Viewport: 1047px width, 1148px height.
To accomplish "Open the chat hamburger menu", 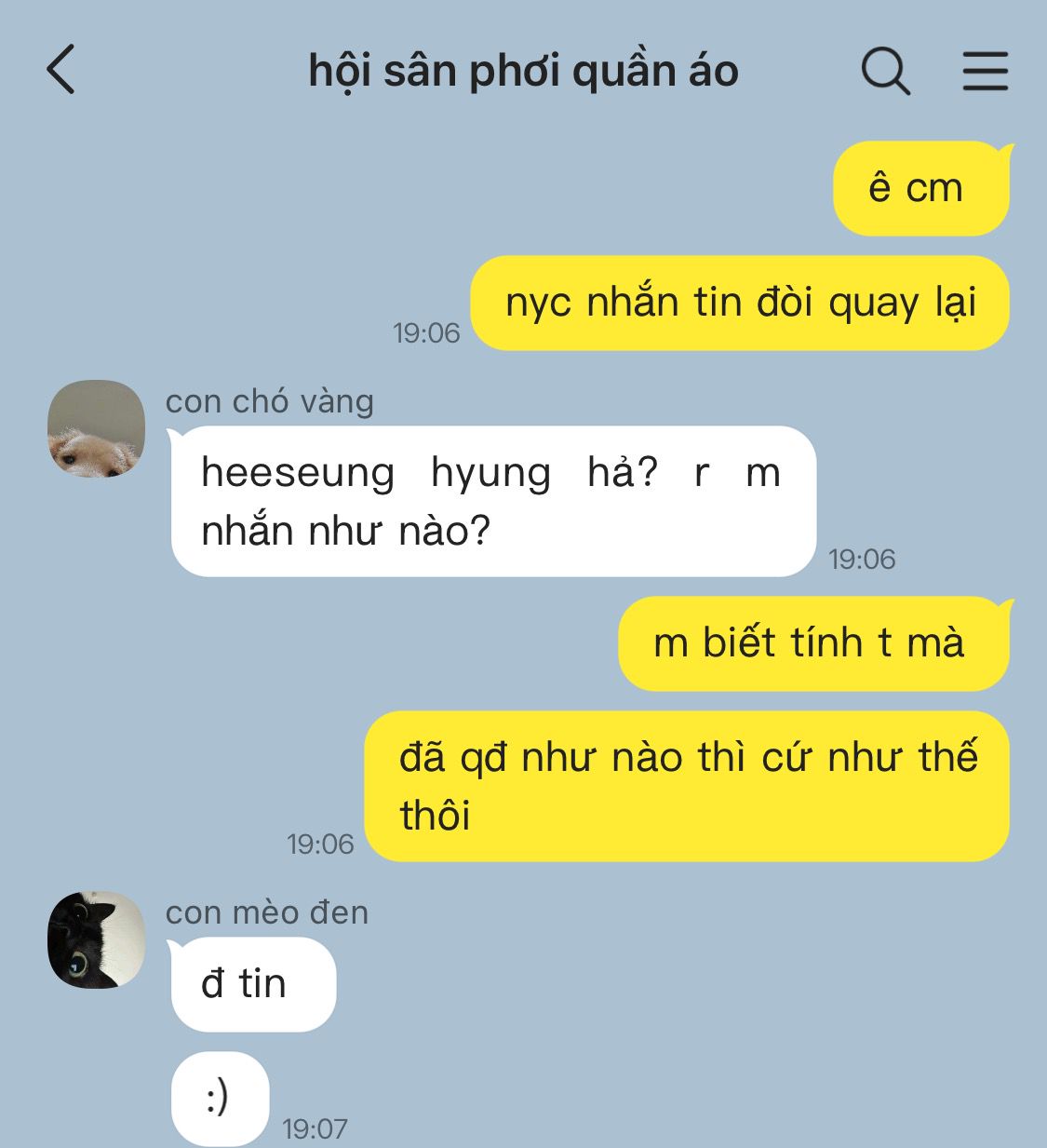I will point(985,71).
